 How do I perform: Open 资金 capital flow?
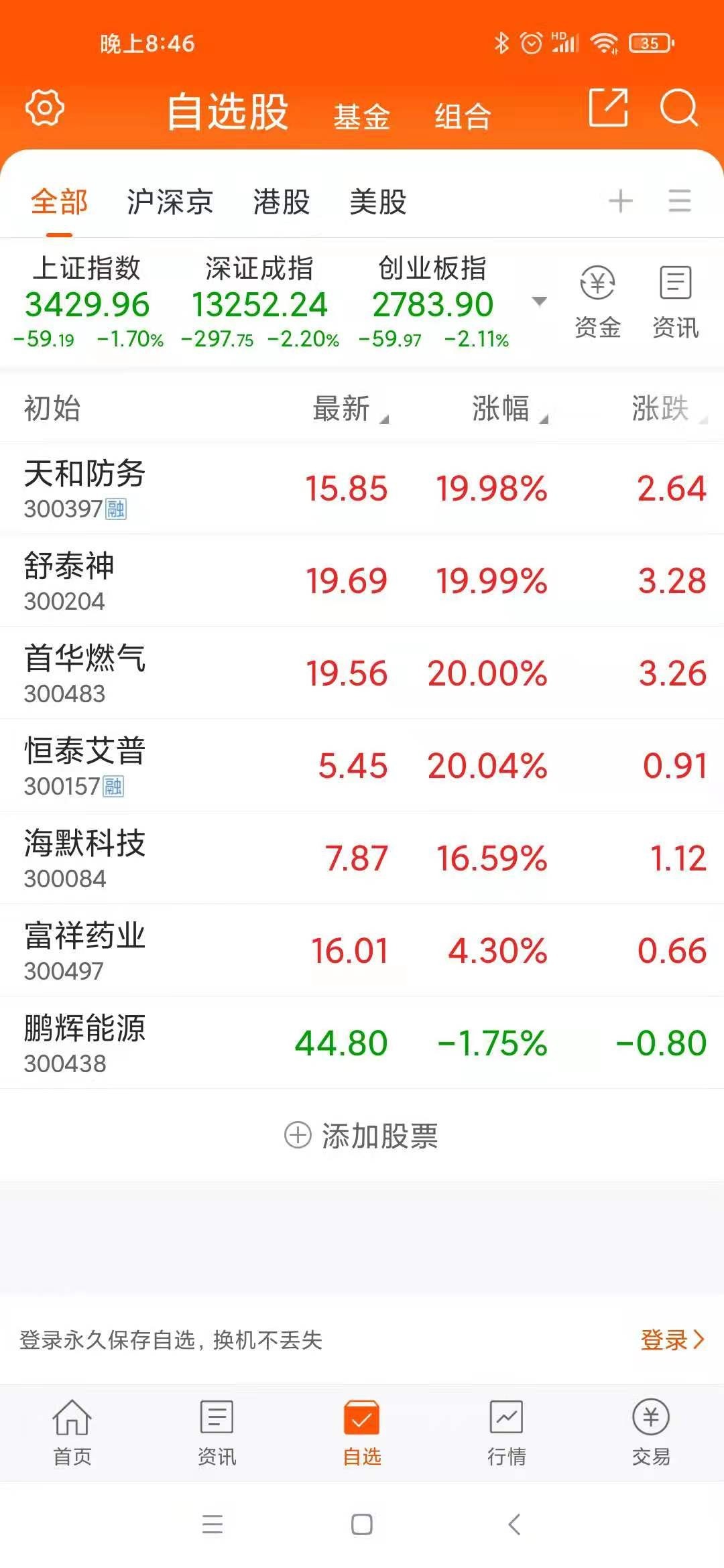[x=597, y=302]
